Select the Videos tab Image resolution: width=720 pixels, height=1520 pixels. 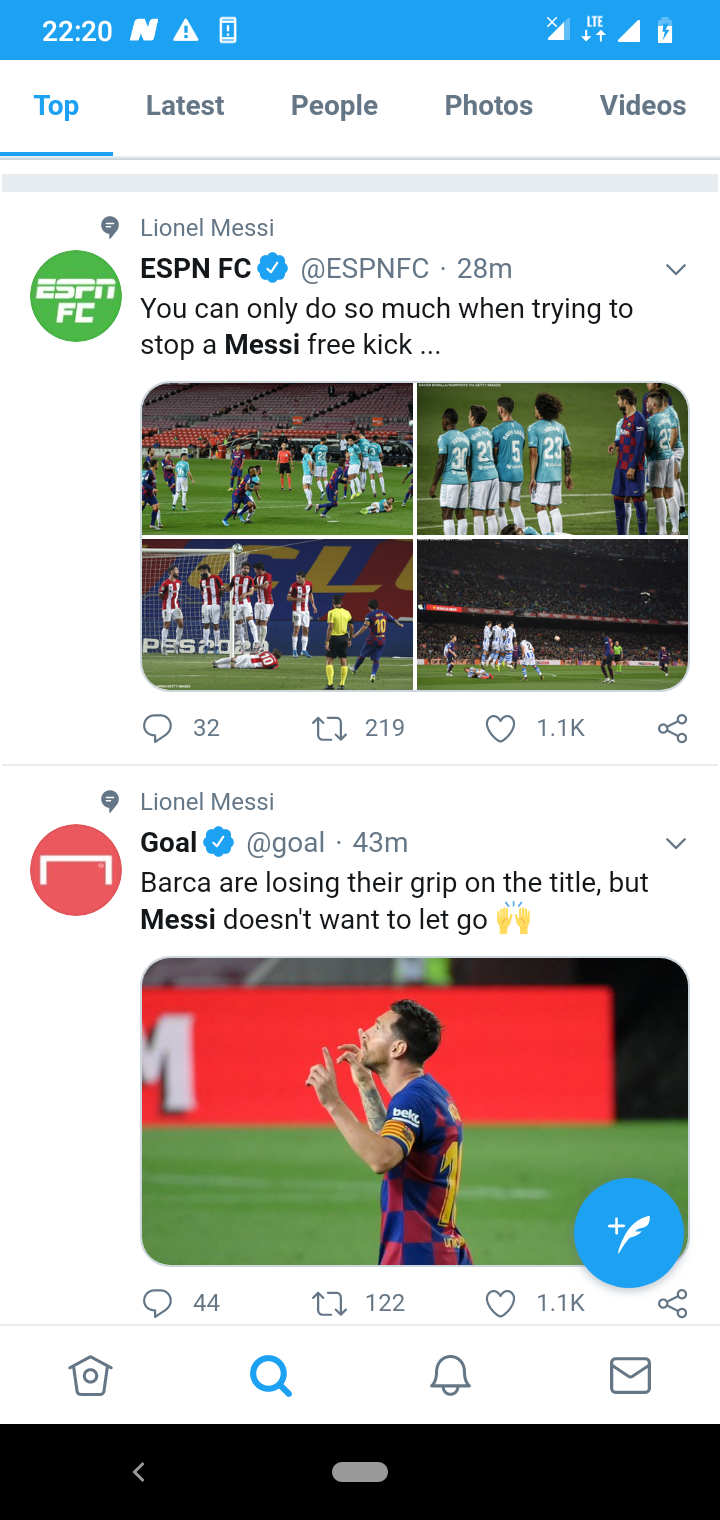pyautogui.click(x=643, y=106)
